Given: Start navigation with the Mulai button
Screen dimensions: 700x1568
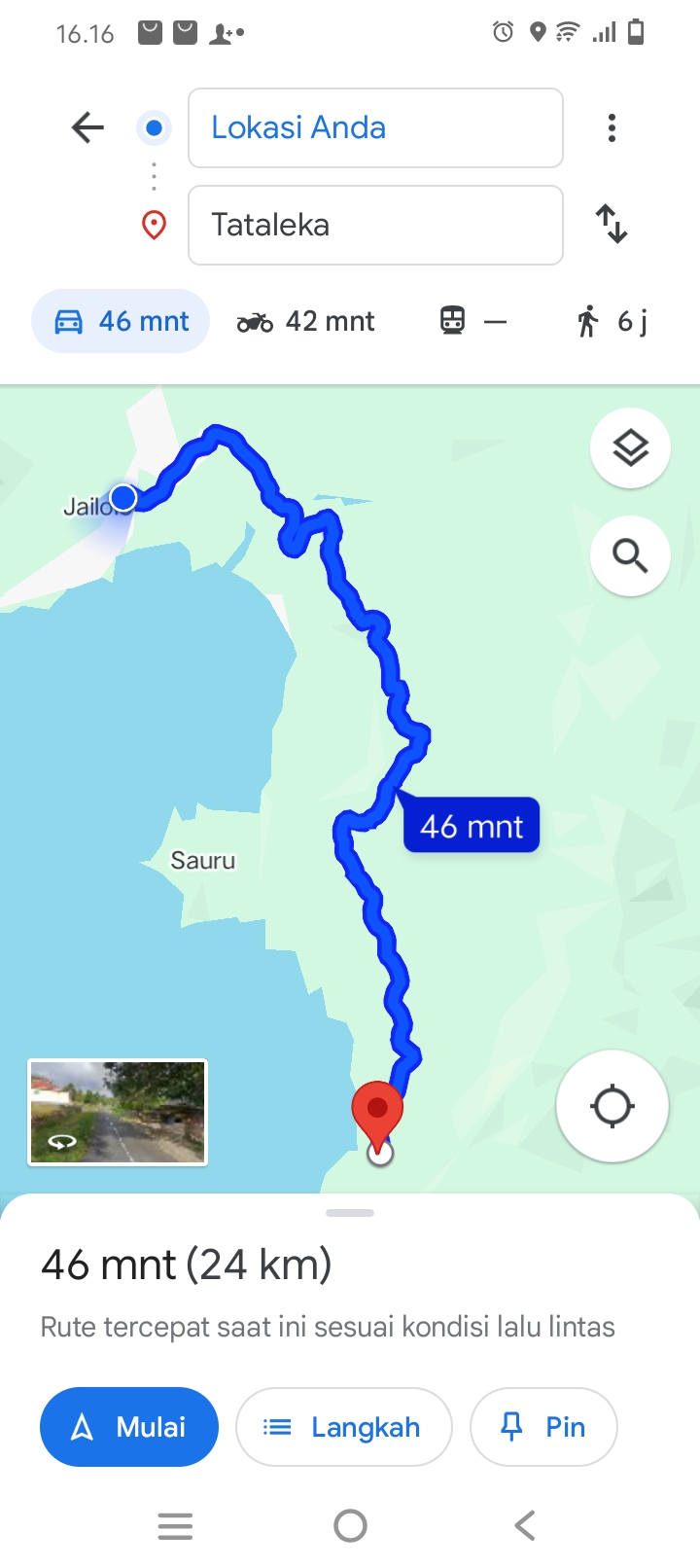Looking at the screenshot, I should 129,1427.
